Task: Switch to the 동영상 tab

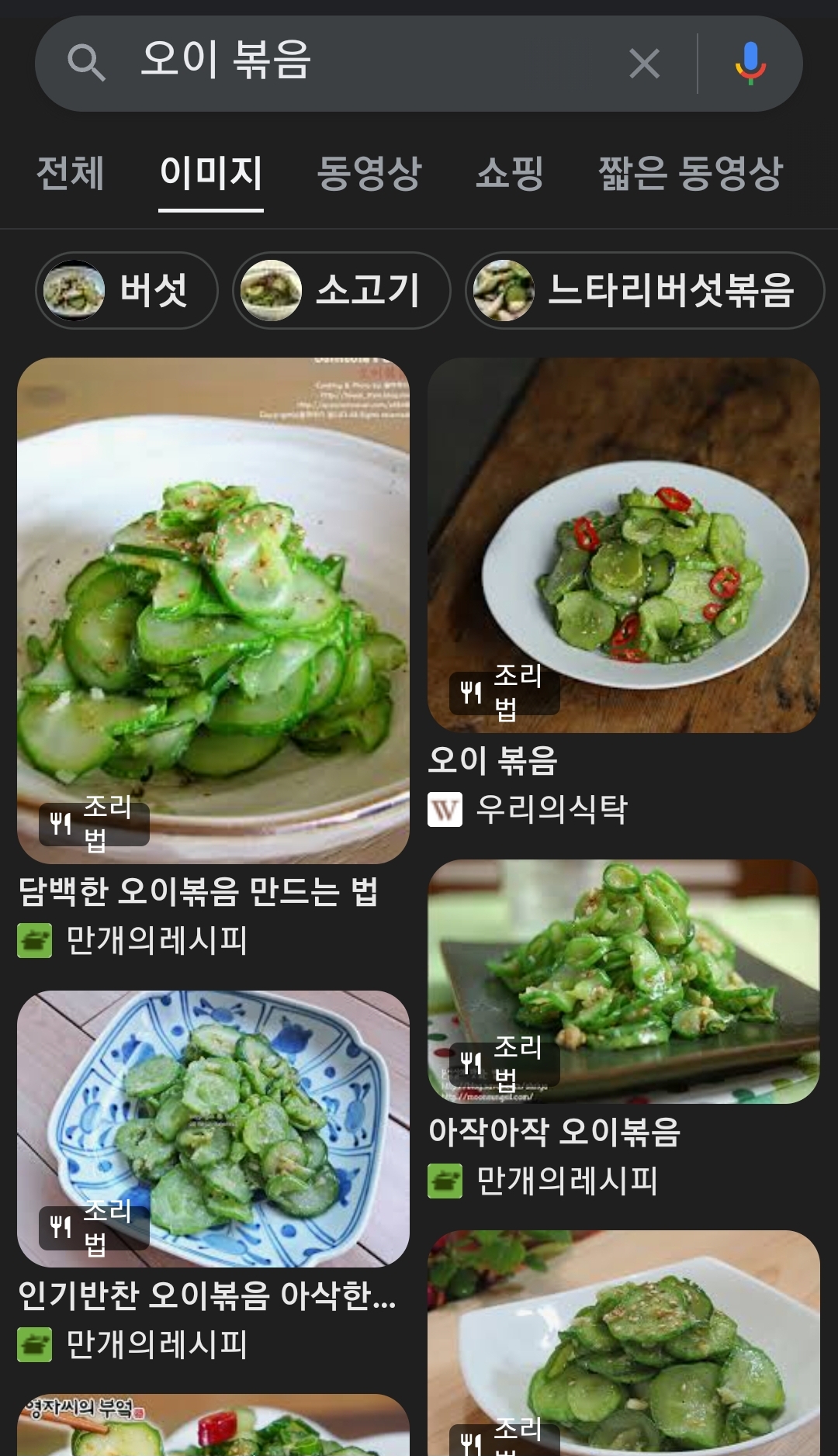Action: (x=369, y=172)
